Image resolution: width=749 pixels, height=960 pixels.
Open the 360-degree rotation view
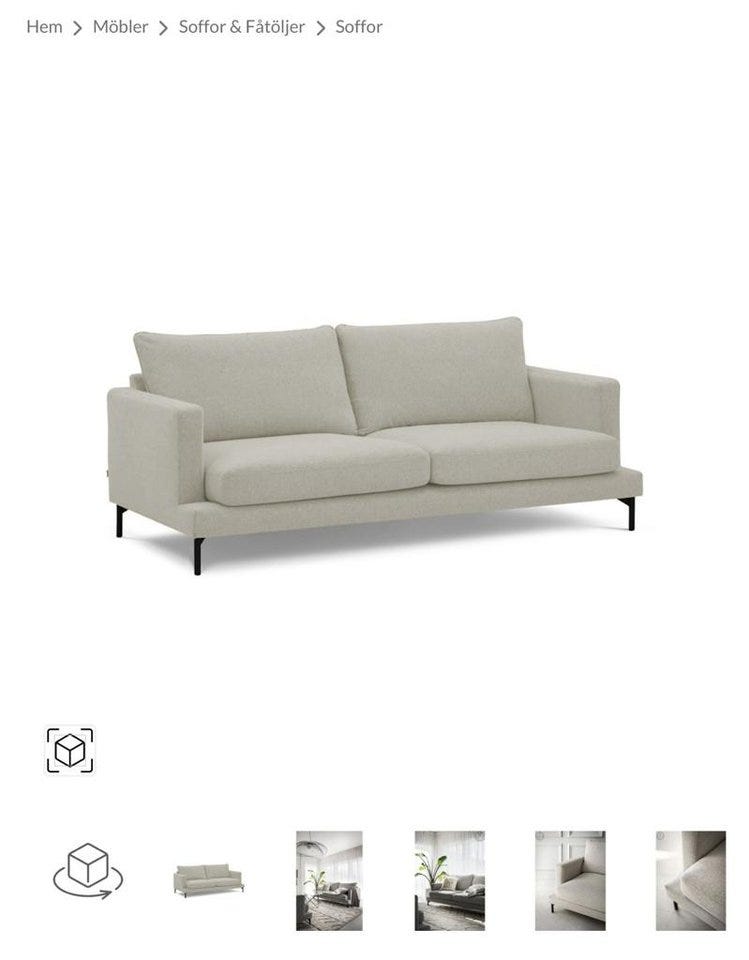(88, 869)
